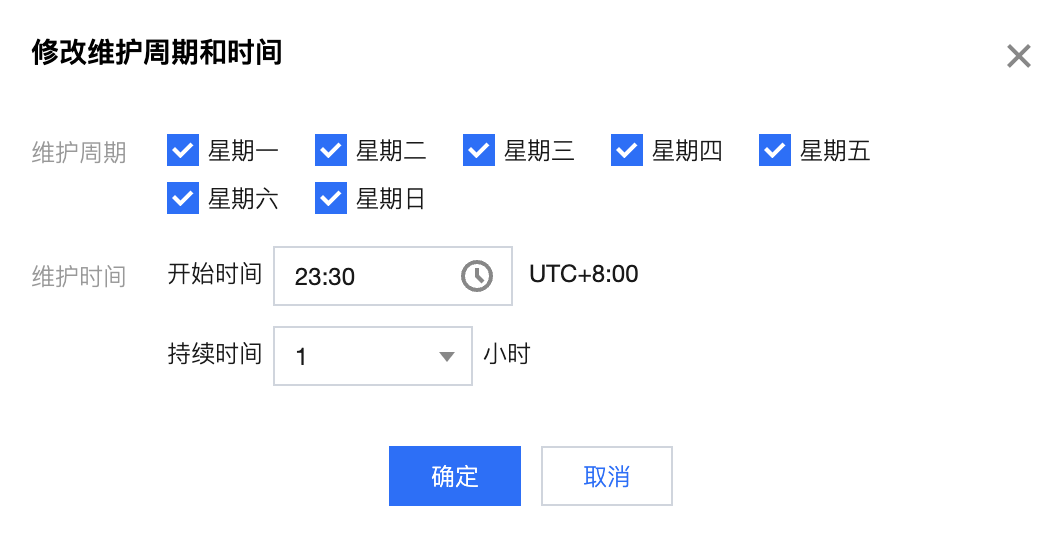This screenshot has height=540, width=1060.
Task: Uncheck 星期一 checkbox
Action: point(183,151)
